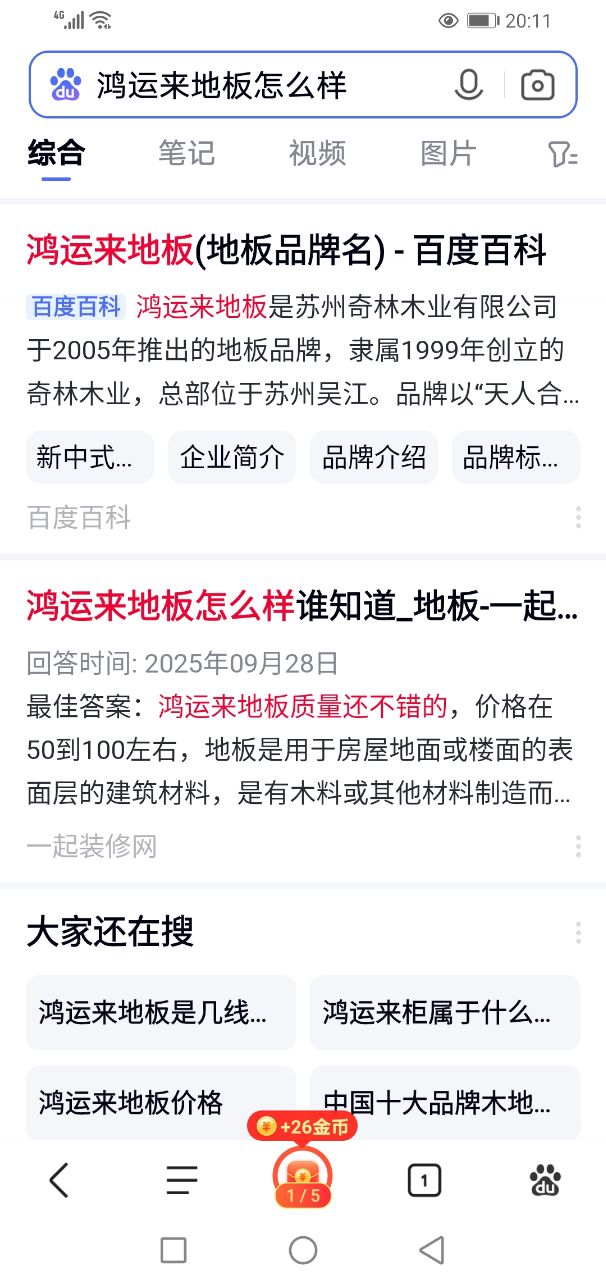Search related query 鸿运来地板是几线
This screenshot has width=606, height=1280.
click(x=160, y=1012)
